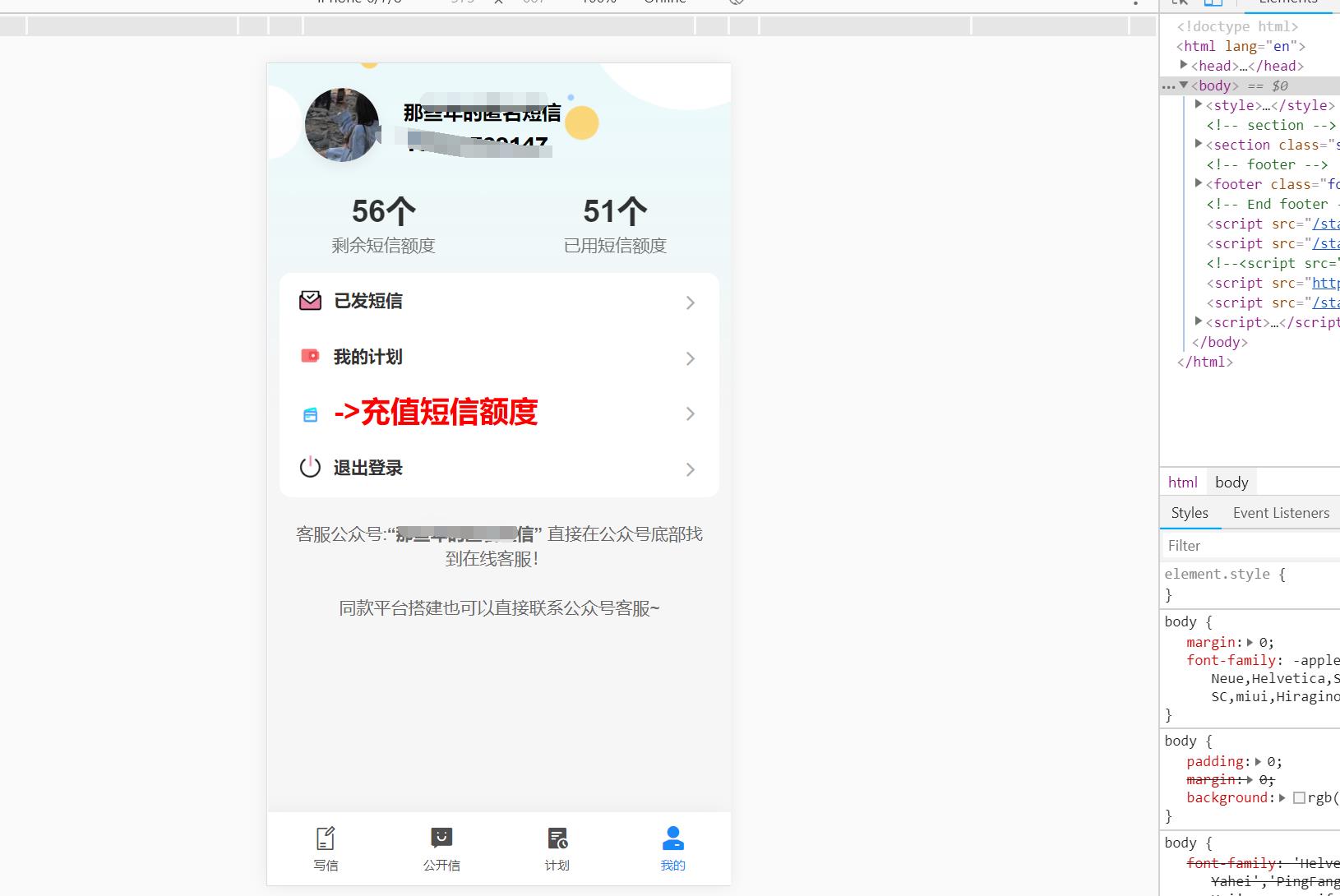1340x896 pixels.
Task: Select the 我的 tab
Action: [x=672, y=848]
